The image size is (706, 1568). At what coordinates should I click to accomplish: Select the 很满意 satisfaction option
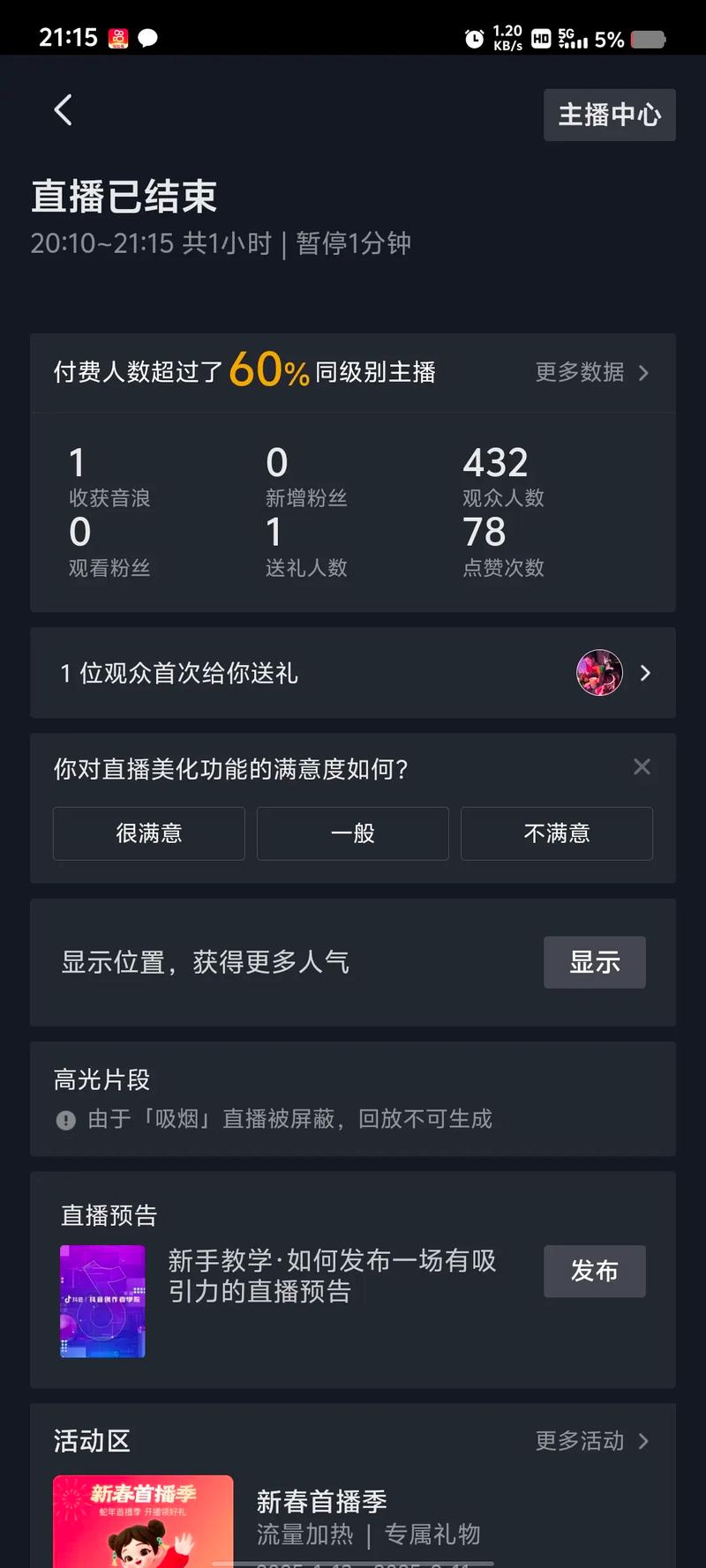(148, 833)
